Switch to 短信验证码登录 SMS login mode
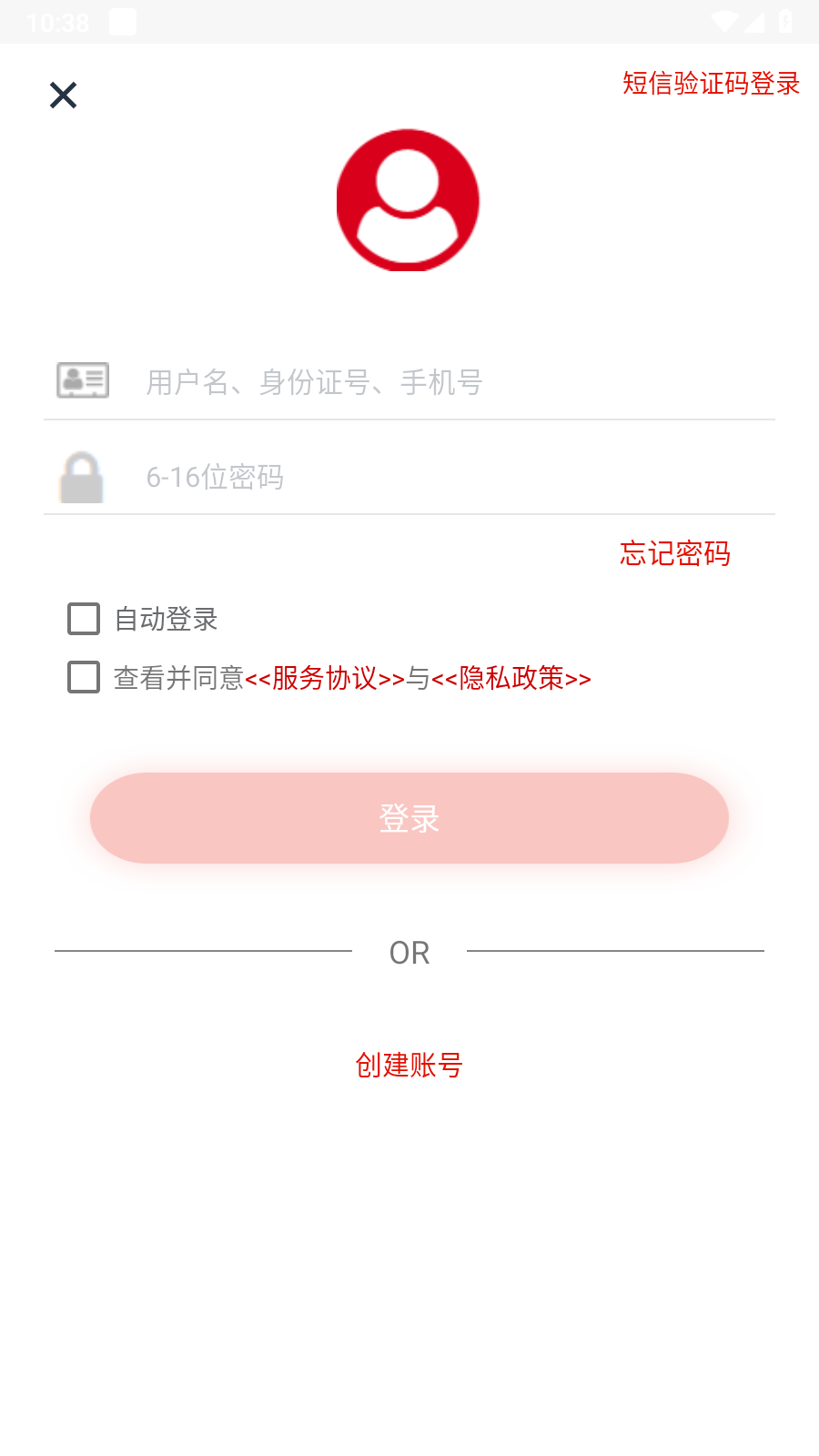Image resolution: width=819 pixels, height=1456 pixels. (x=711, y=84)
